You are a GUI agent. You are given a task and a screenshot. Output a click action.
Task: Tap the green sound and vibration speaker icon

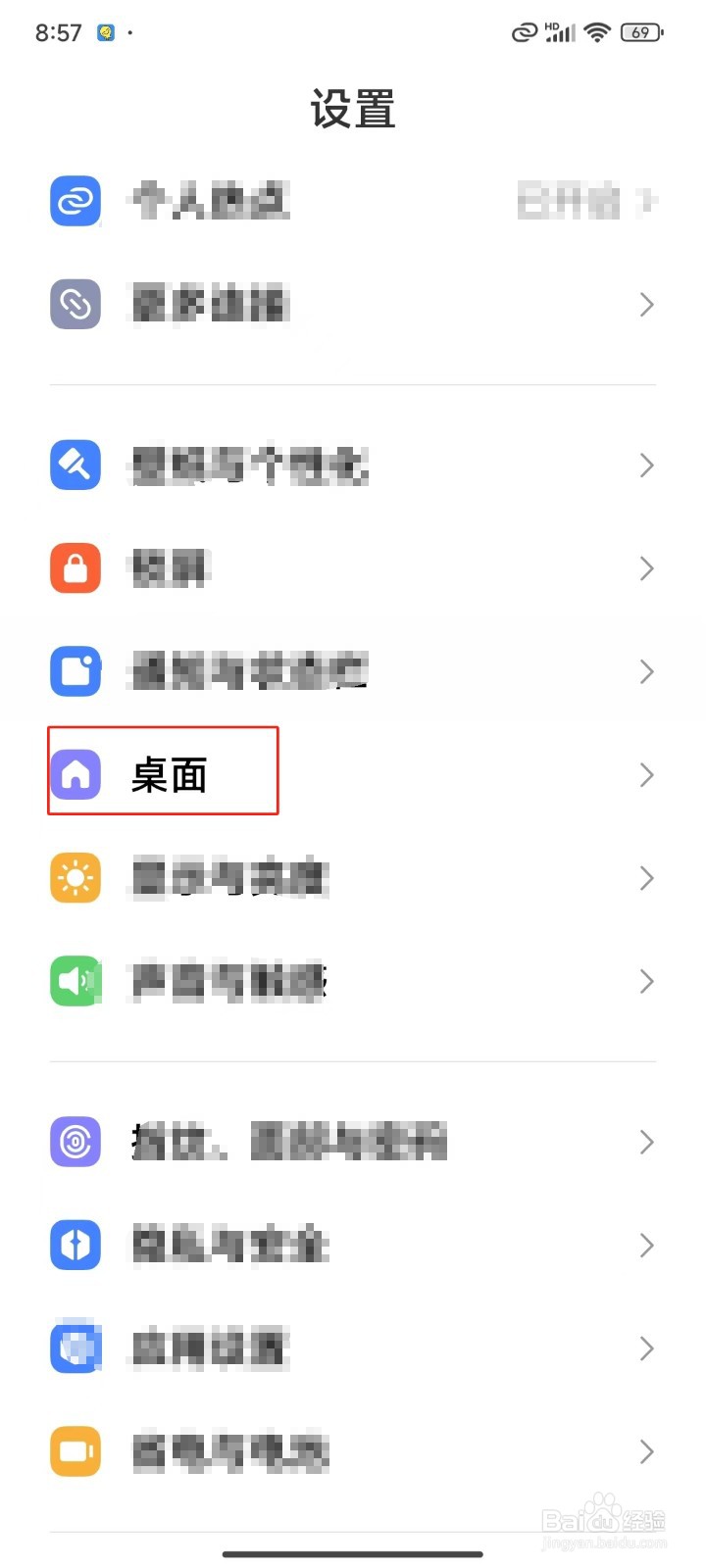coord(75,981)
